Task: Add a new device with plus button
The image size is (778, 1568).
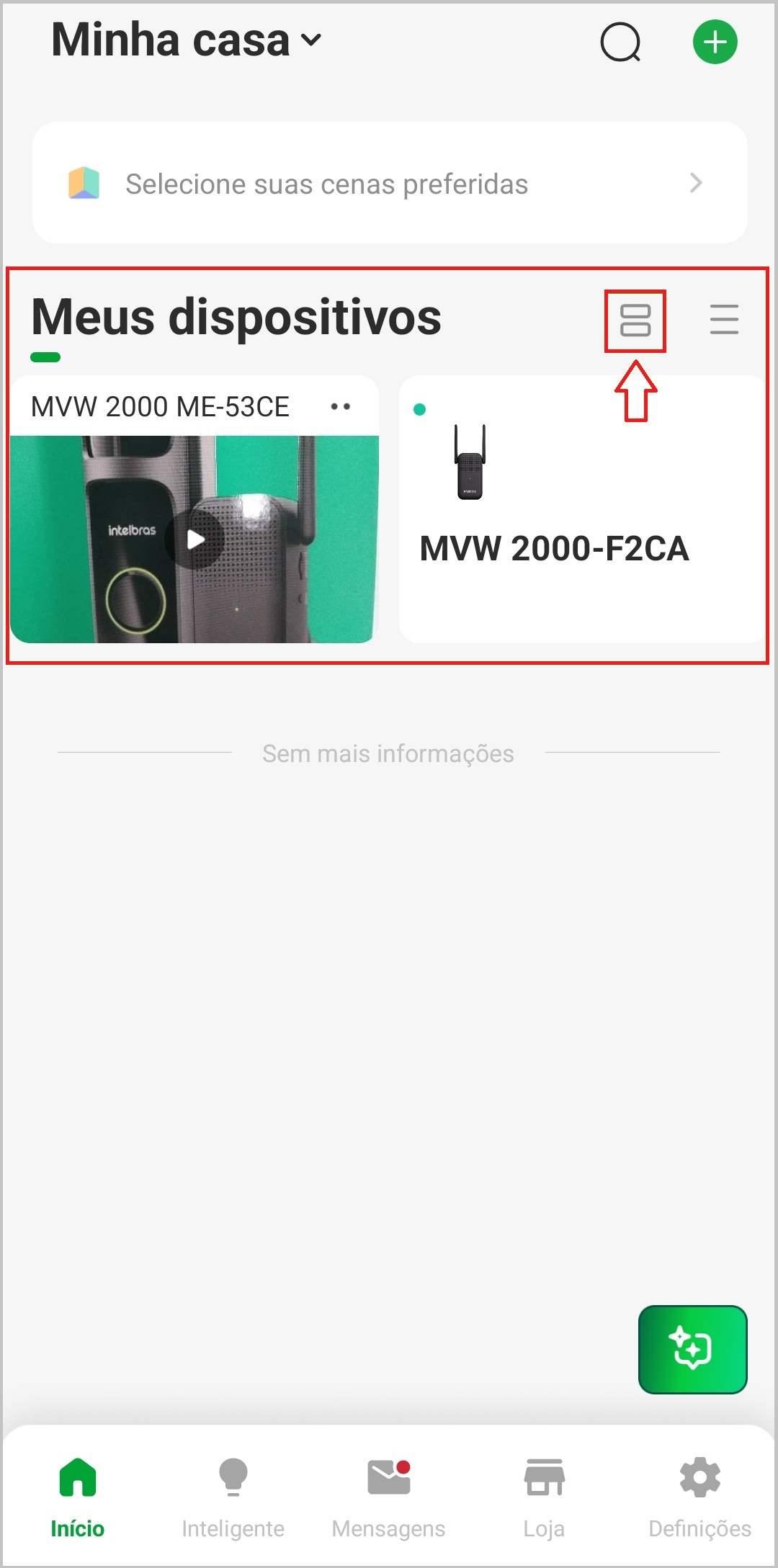Action: click(x=715, y=42)
